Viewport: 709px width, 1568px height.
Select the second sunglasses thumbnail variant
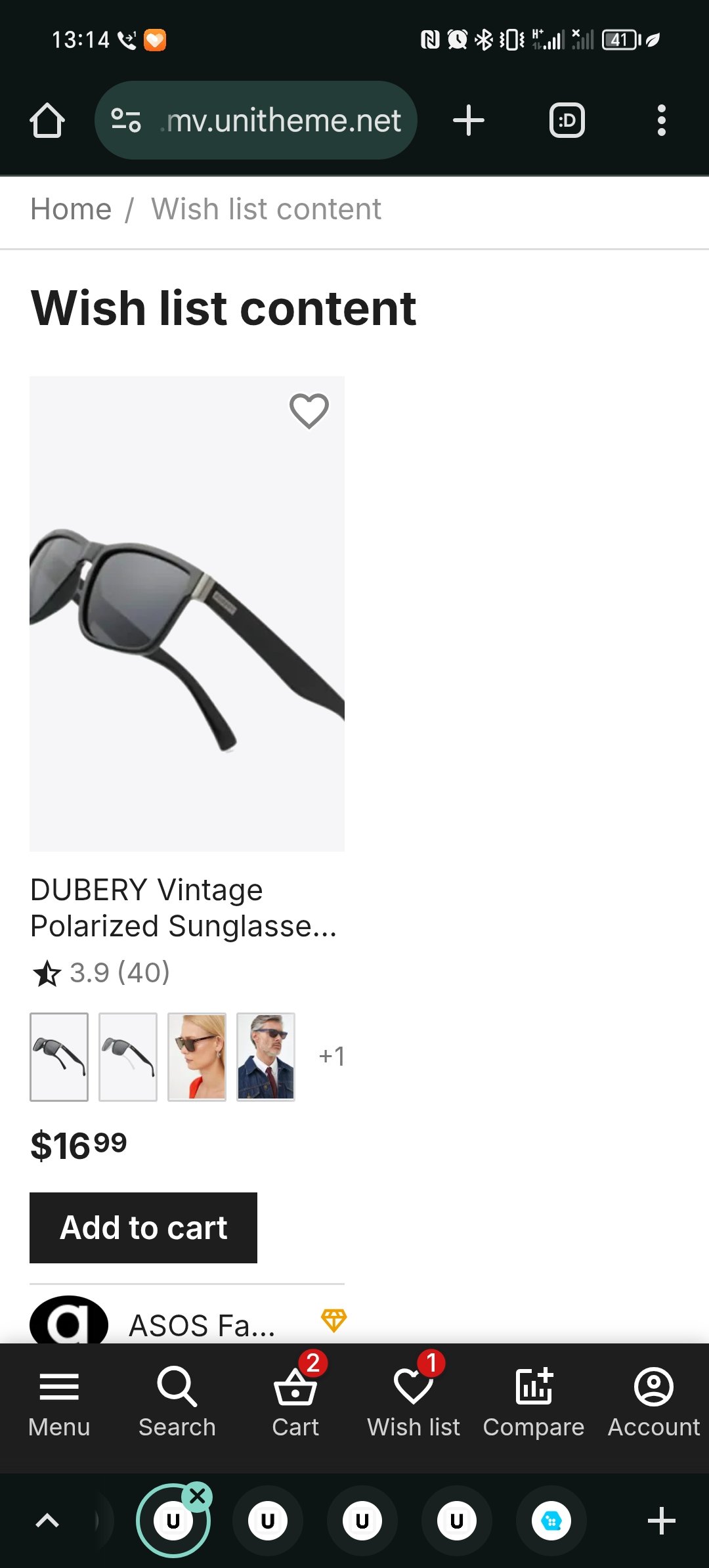point(128,1056)
